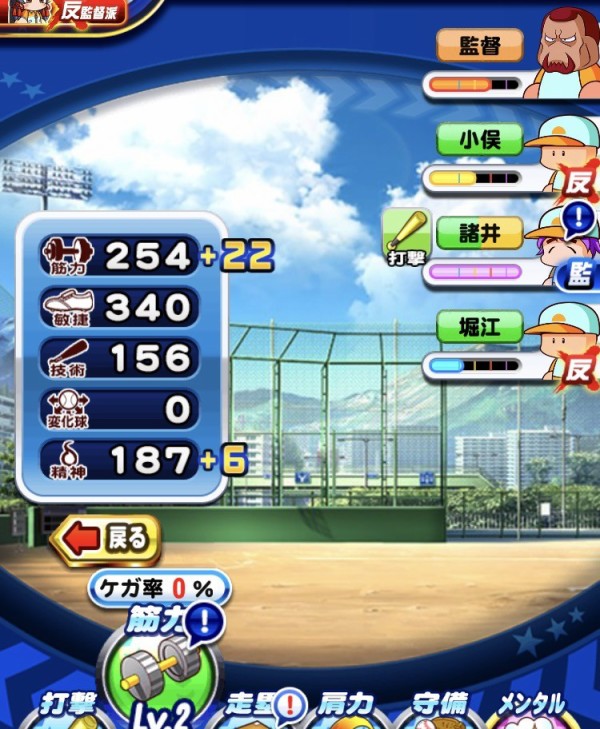Choose the 守備 training option

point(441,709)
